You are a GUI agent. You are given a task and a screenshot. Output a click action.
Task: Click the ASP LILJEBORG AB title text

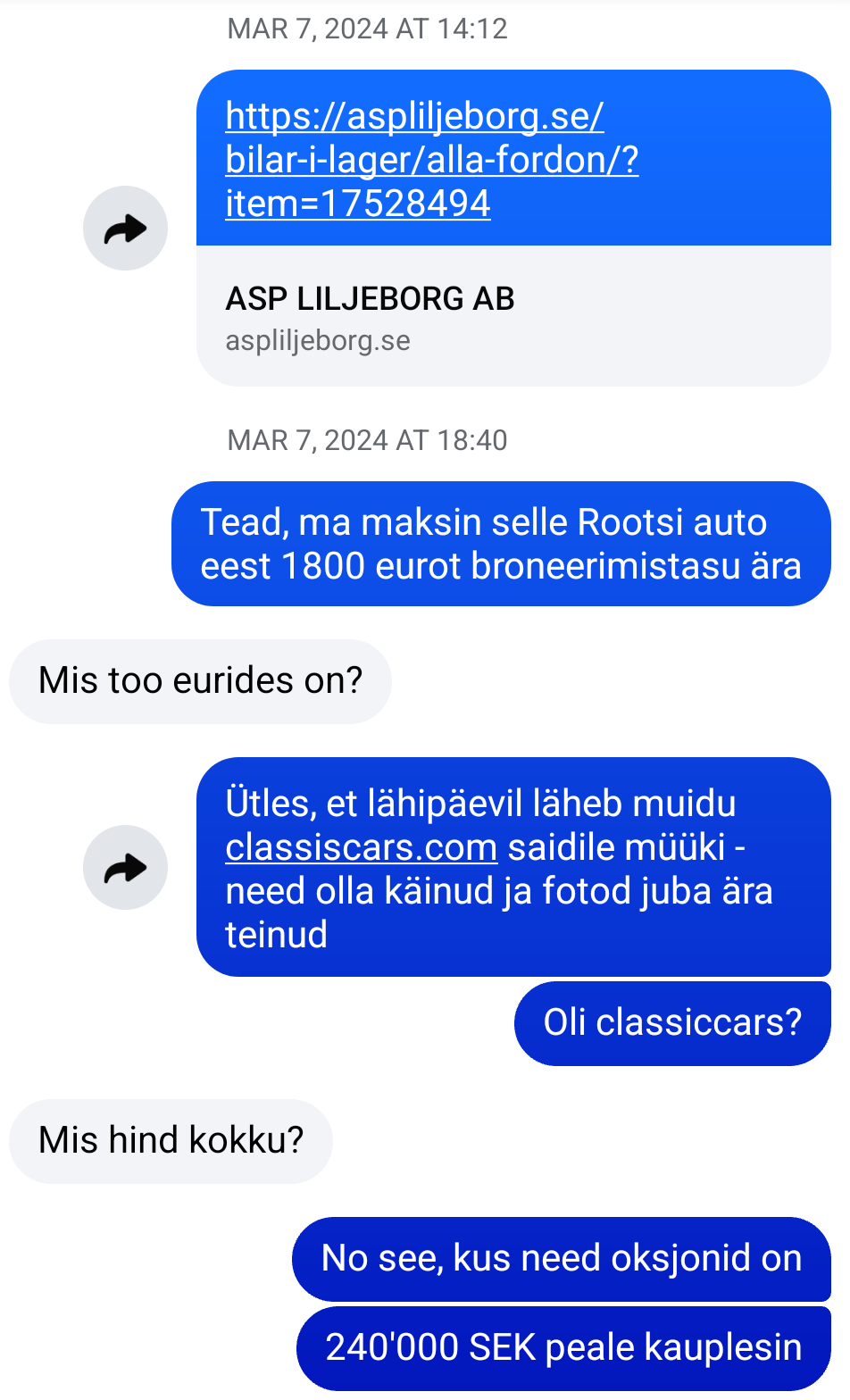pyautogui.click(x=370, y=298)
